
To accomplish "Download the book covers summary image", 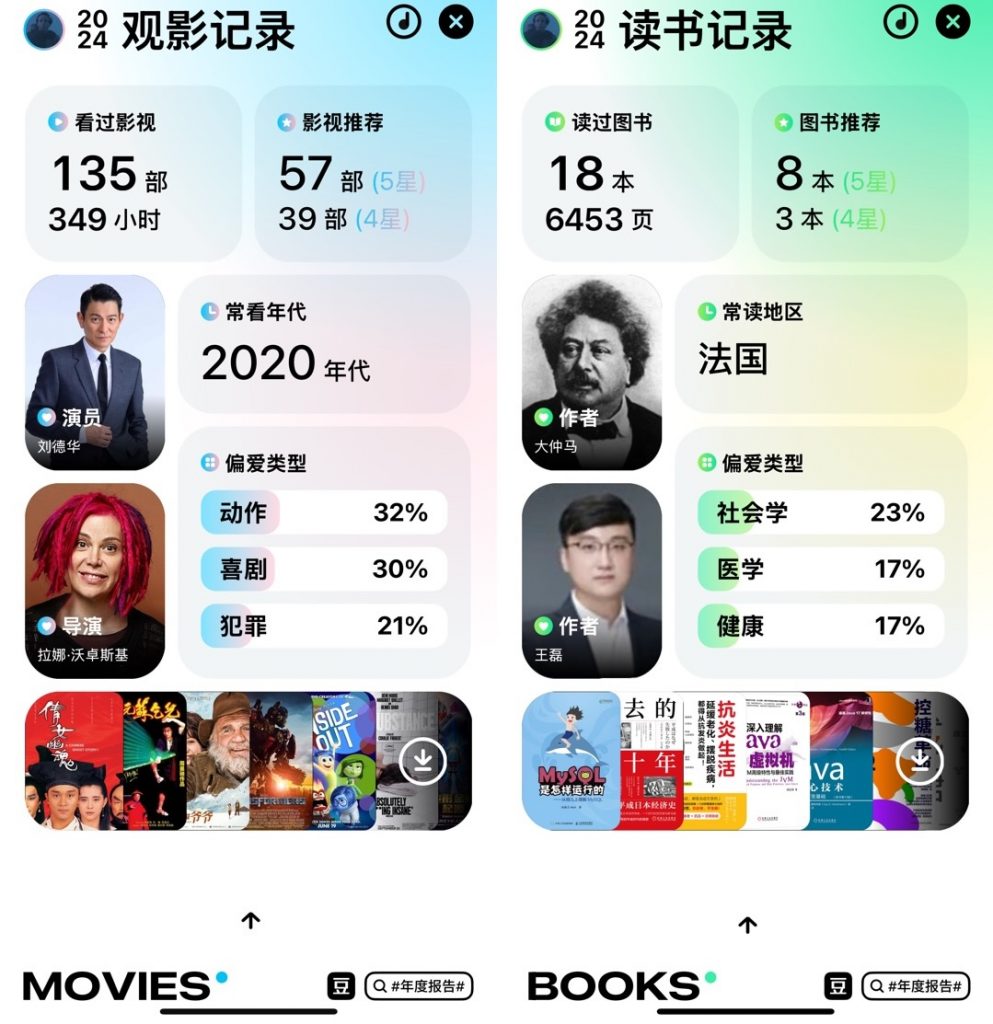I will (x=920, y=762).
